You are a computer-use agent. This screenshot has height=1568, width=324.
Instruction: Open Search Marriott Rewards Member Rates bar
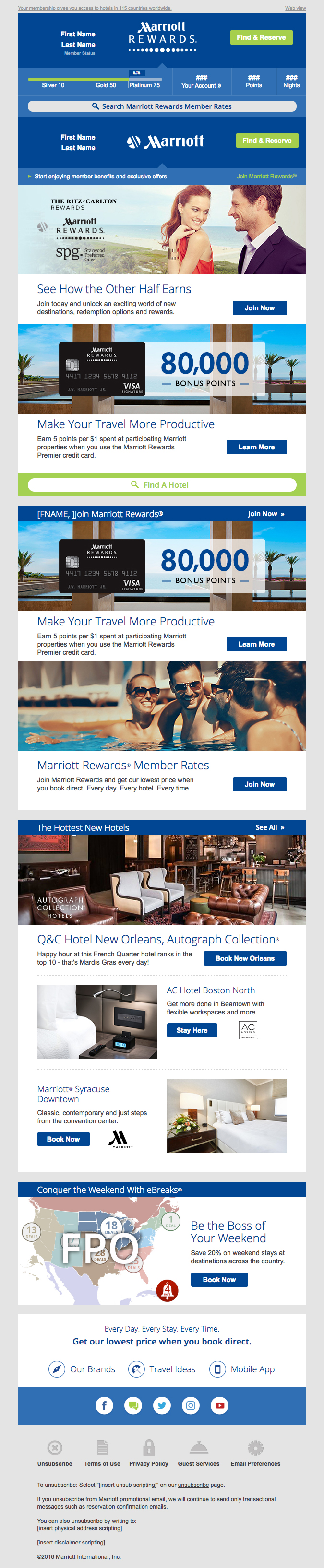pyautogui.click(x=162, y=106)
